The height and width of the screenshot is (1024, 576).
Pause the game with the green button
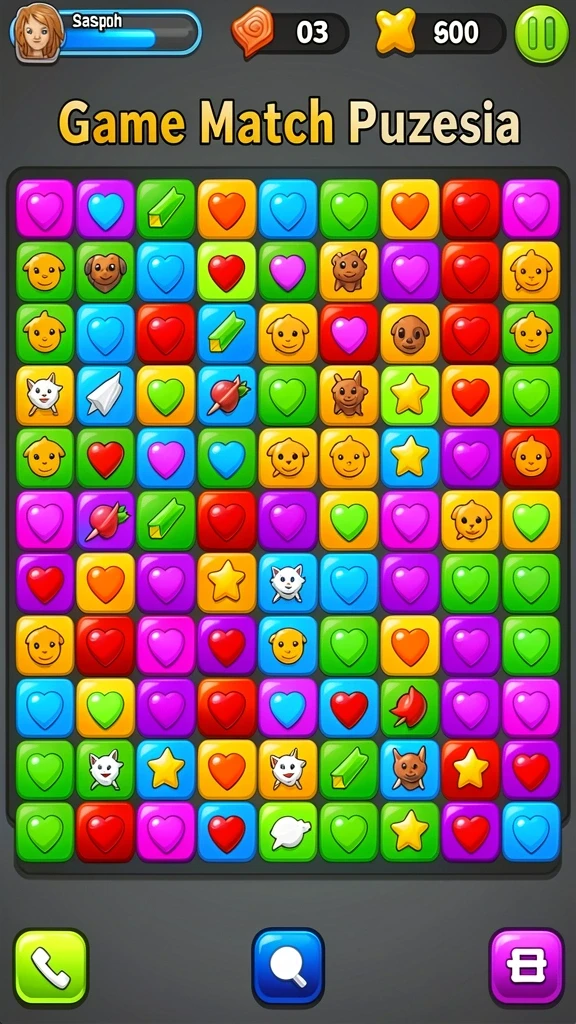542,34
